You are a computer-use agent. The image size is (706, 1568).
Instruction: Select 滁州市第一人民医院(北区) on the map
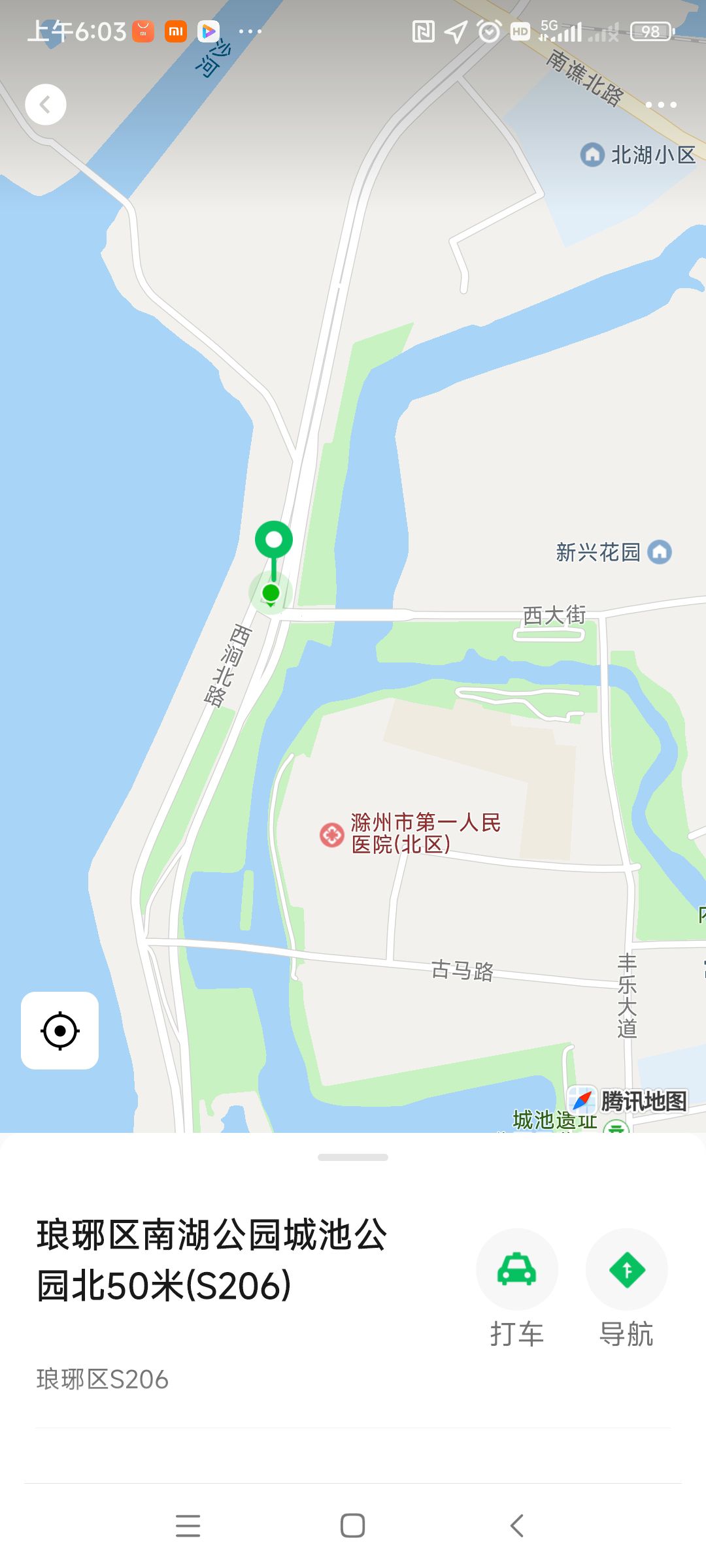(x=332, y=834)
